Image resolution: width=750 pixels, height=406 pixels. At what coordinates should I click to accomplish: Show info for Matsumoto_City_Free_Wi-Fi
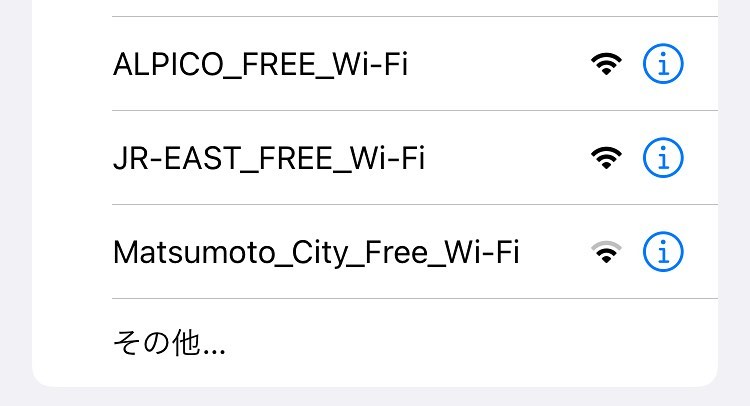(x=663, y=252)
